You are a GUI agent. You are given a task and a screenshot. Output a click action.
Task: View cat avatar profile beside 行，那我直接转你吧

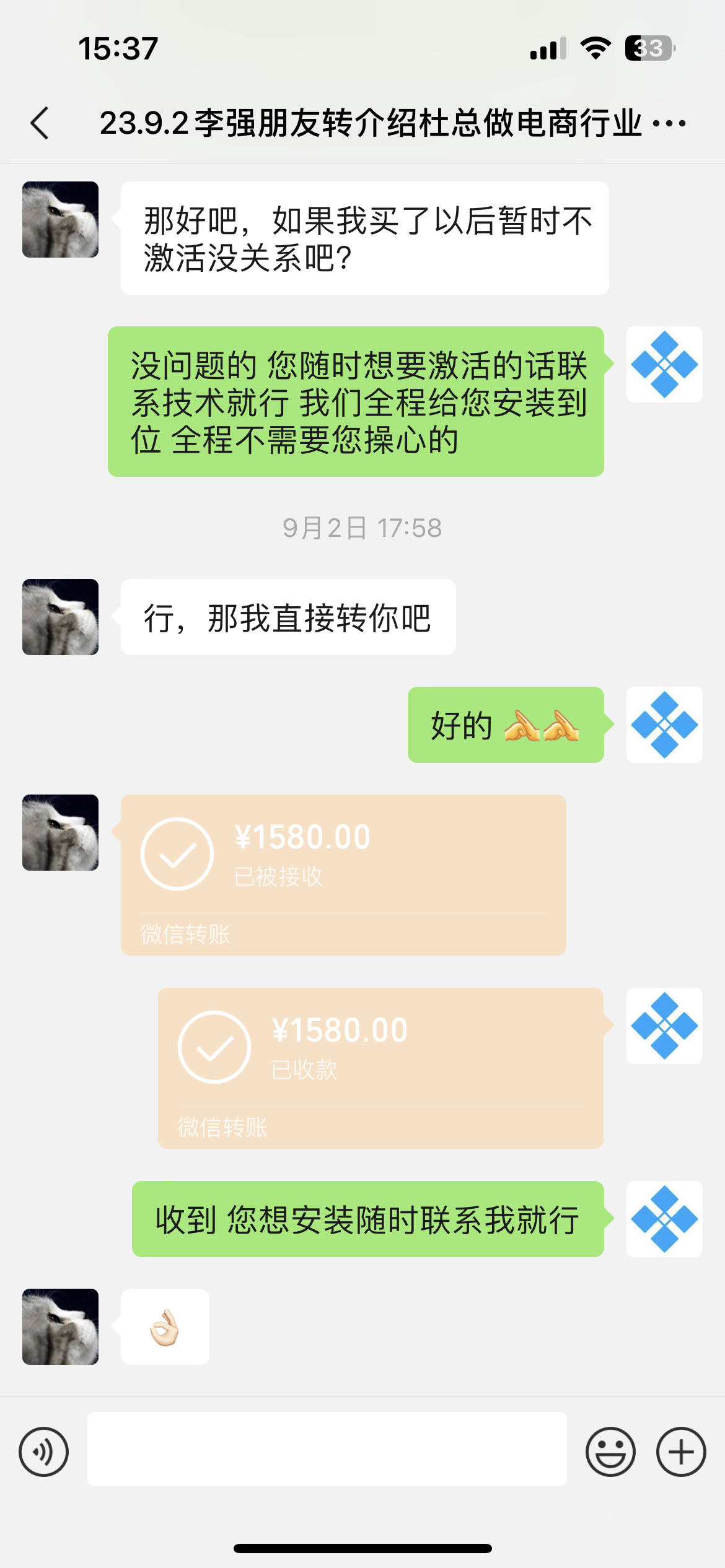[60, 617]
